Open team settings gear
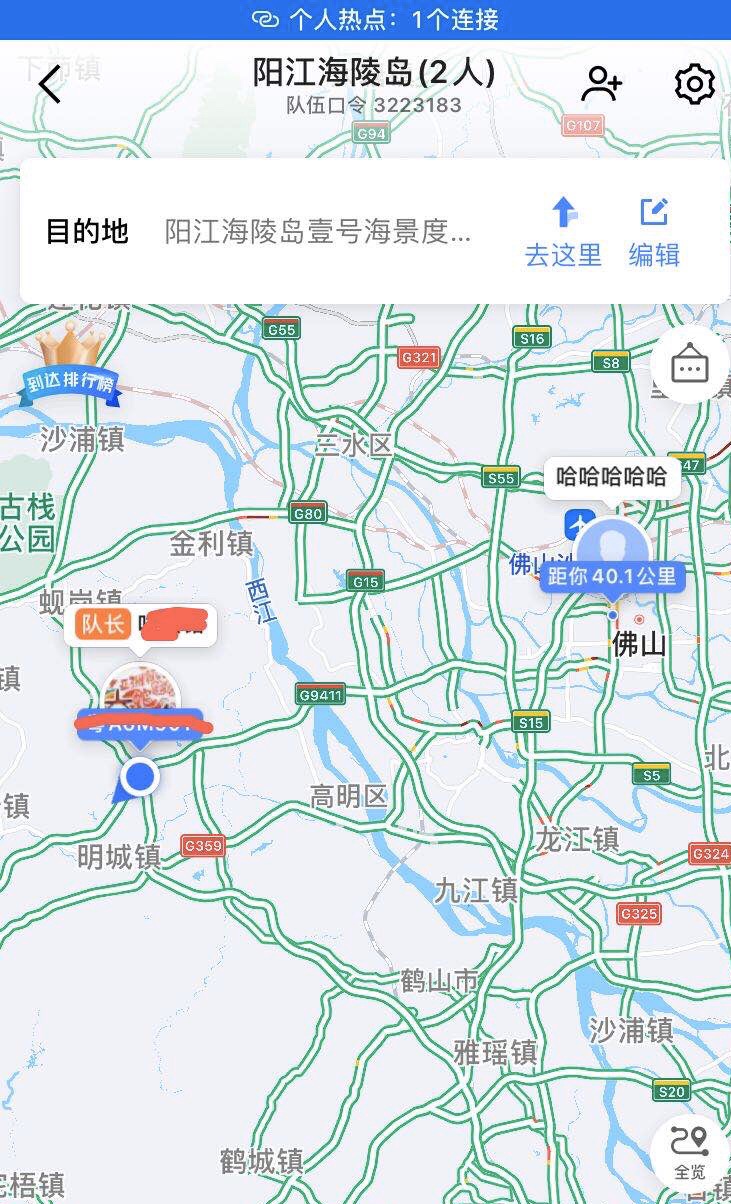 tap(694, 84)
